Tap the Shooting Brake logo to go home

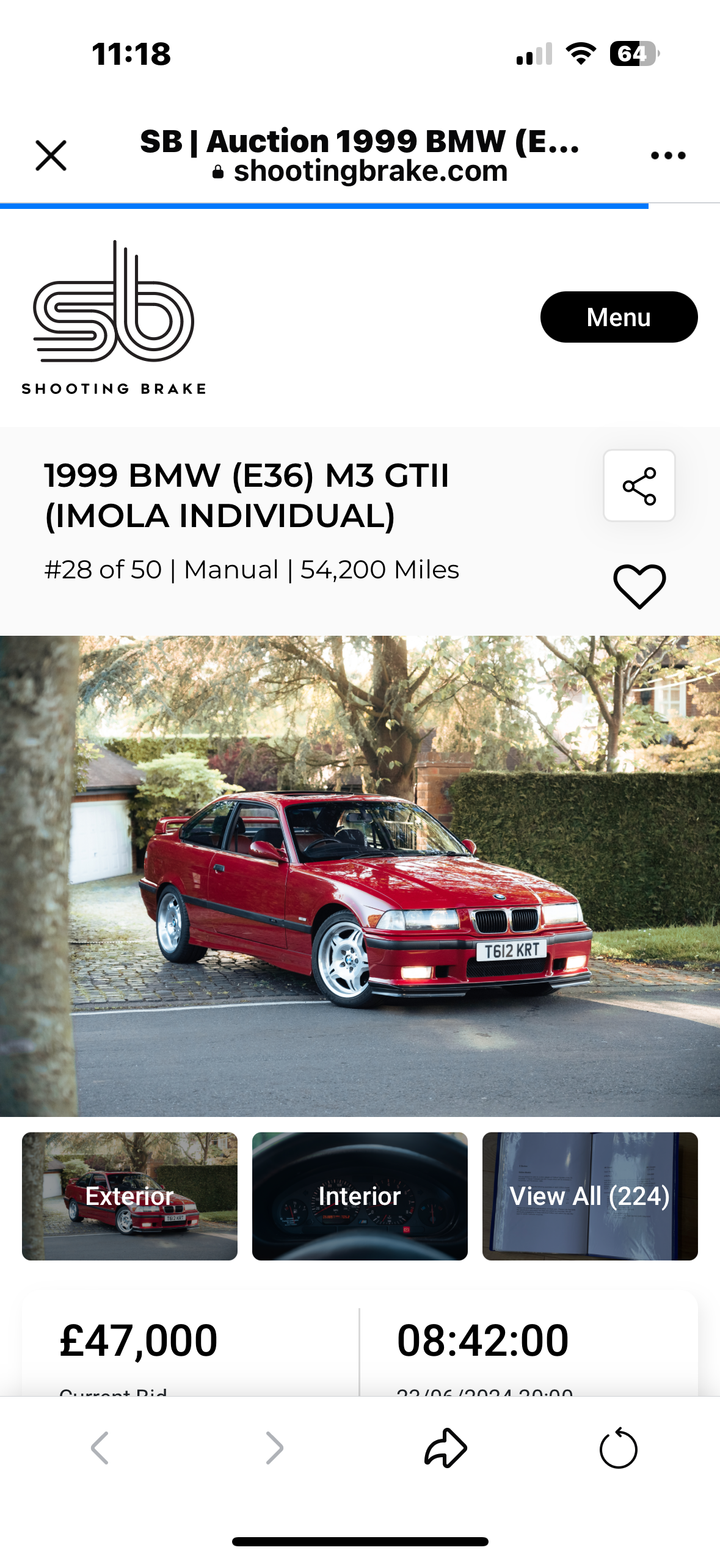pyautogui.click(x=114, y=318)
